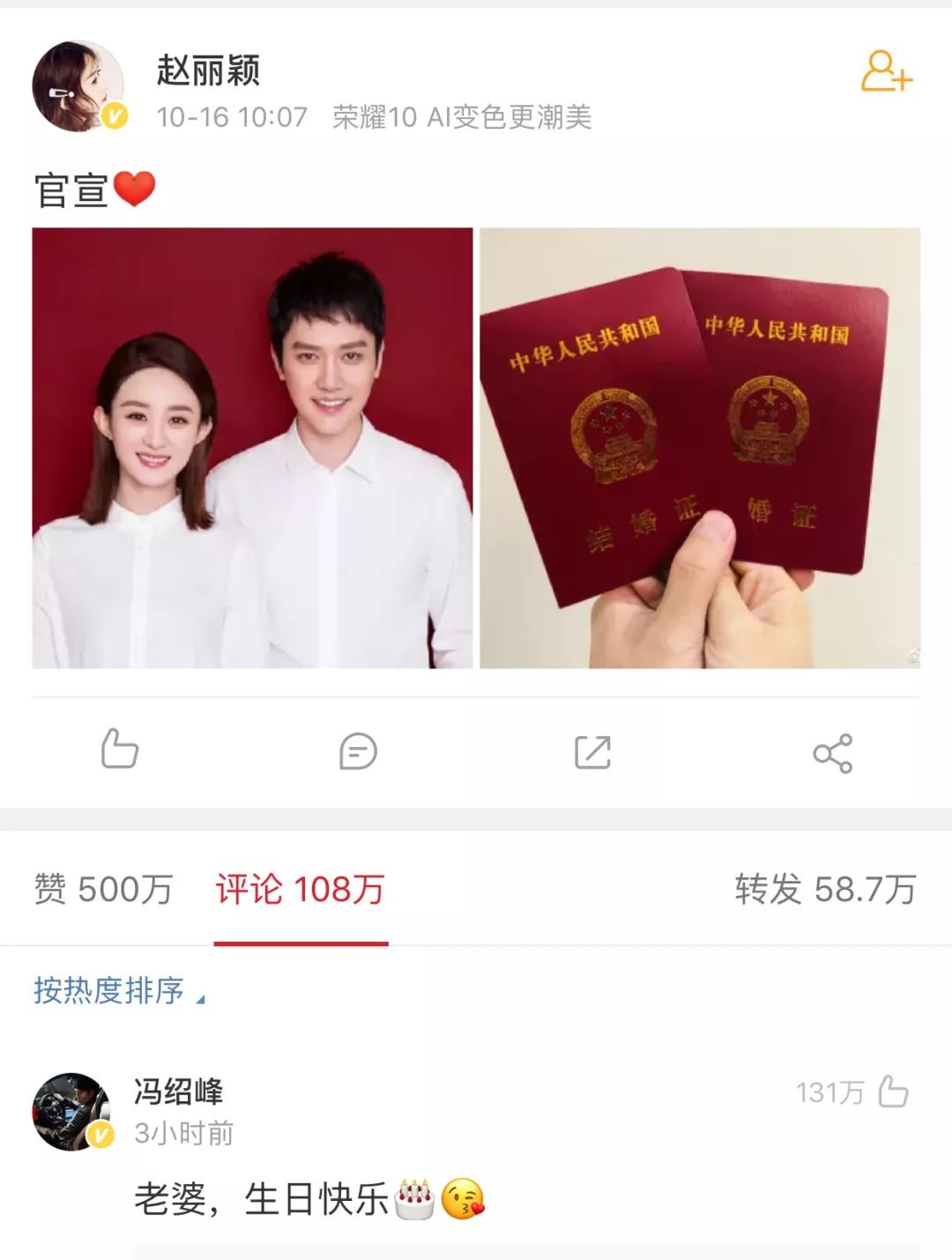Image resolution: width=952 pixels, height=1260 pixels.
Task: Comment on the 官宣 post
Action: (x=358, y=751)
